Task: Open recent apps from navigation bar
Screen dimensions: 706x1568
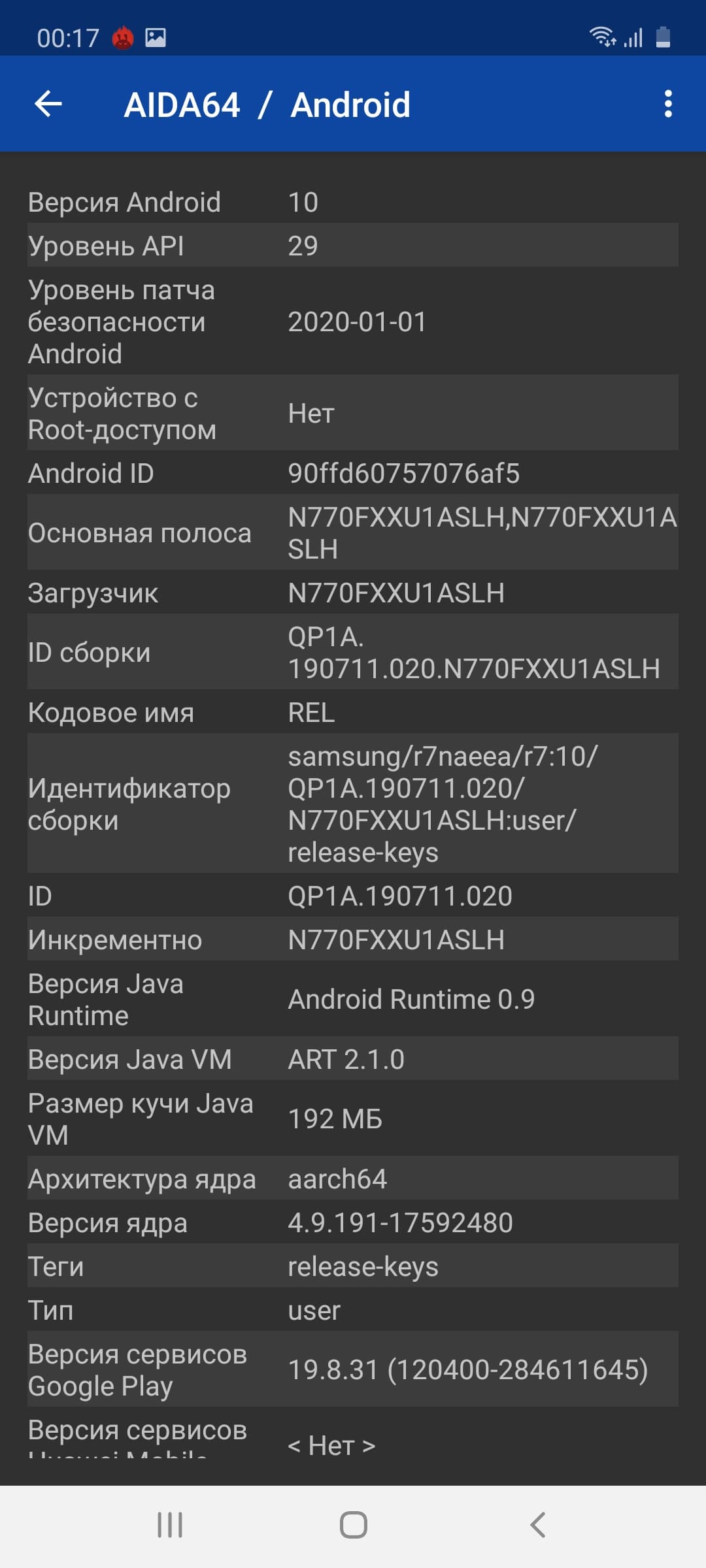Action: 170,1525
